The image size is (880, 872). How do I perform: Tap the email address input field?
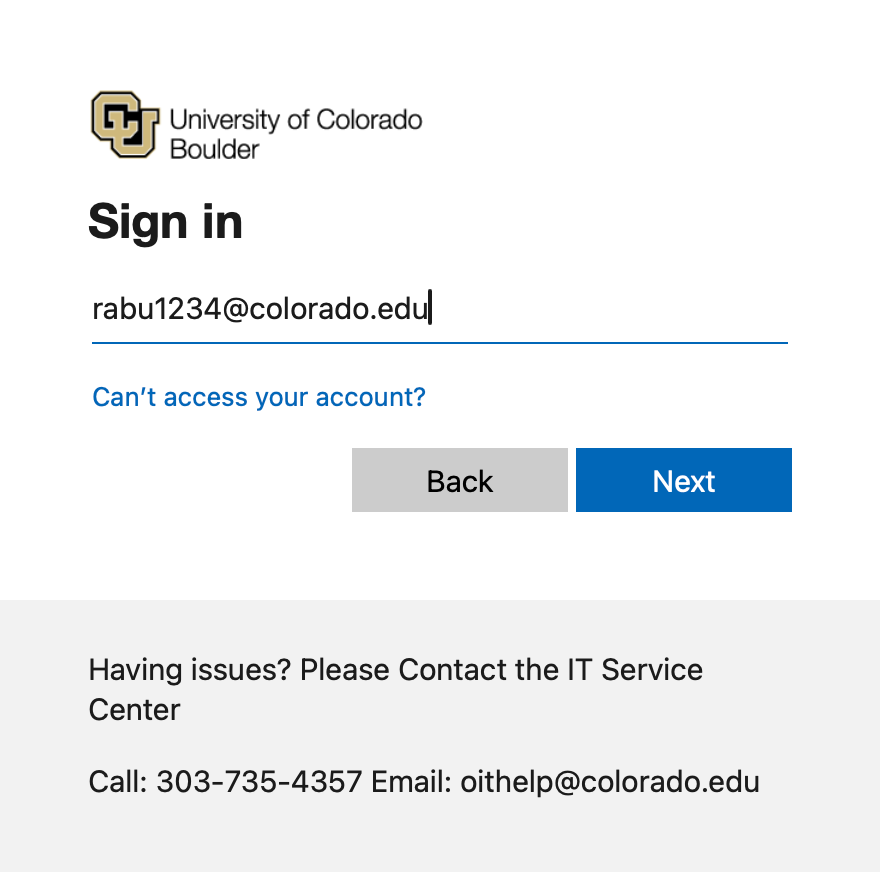click(x=439, y=309)
